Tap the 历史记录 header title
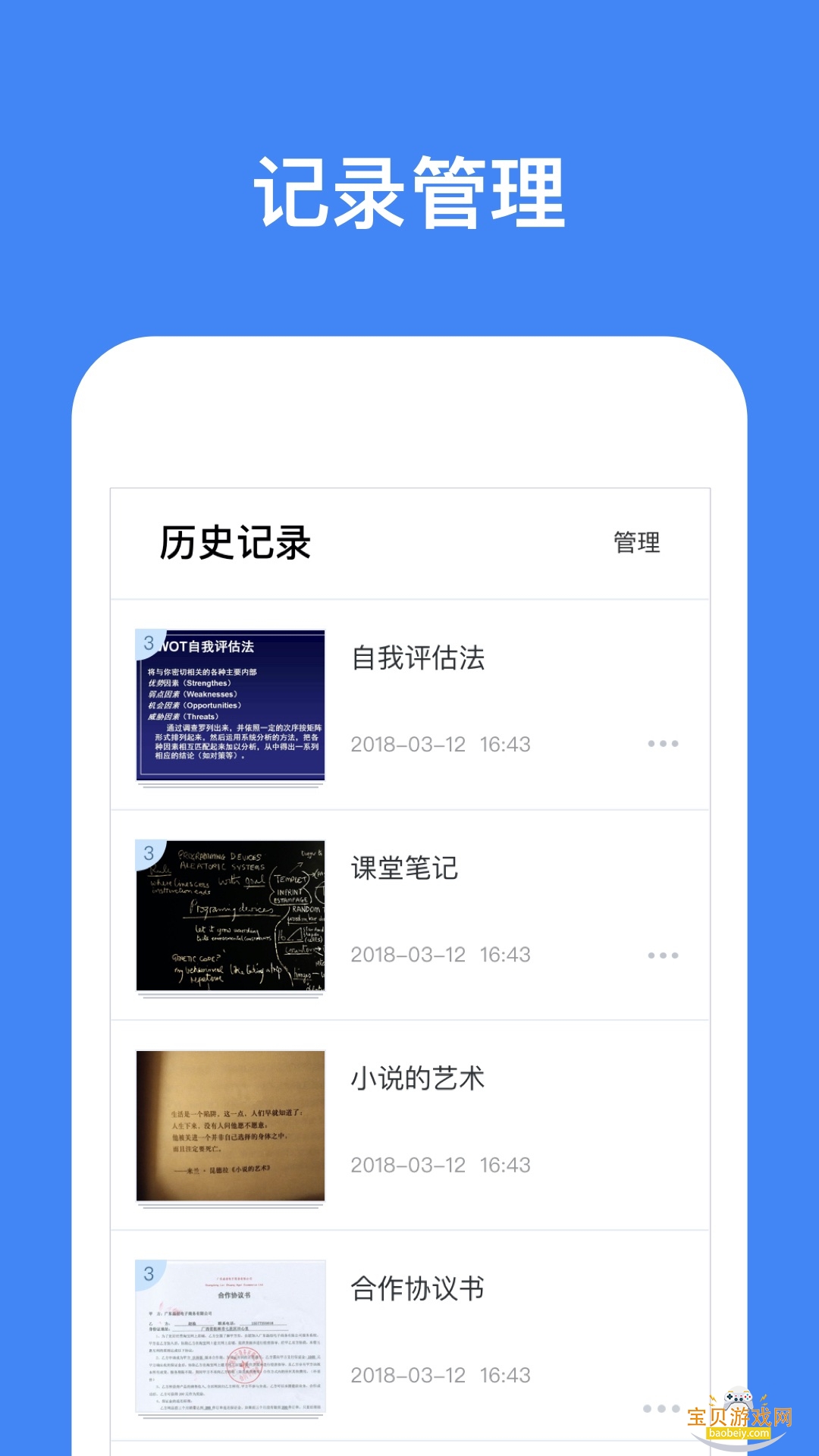The image size is (819, 1456). point(237,543)
